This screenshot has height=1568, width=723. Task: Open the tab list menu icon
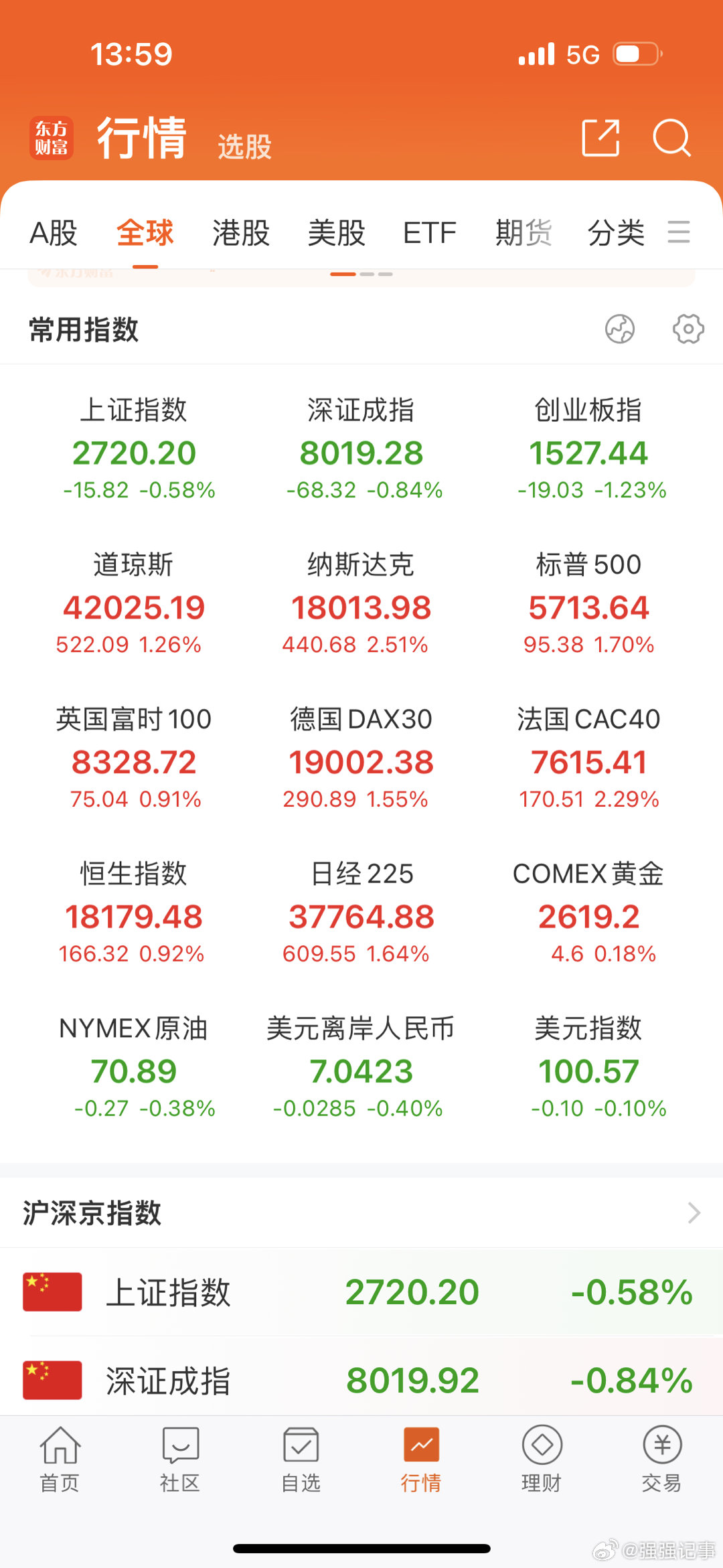click(x=679, y=232)
